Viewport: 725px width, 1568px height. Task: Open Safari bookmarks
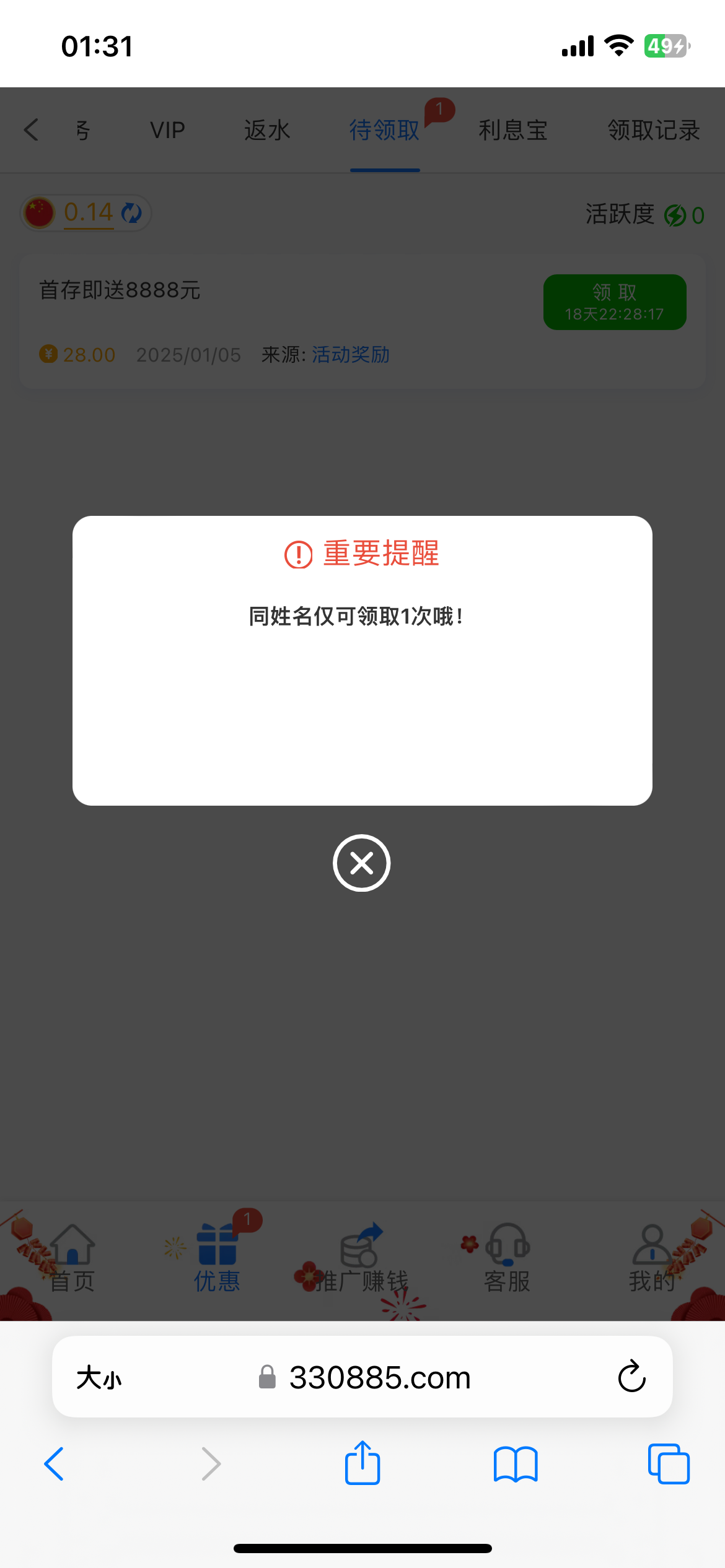click(x=516, y=1465)
